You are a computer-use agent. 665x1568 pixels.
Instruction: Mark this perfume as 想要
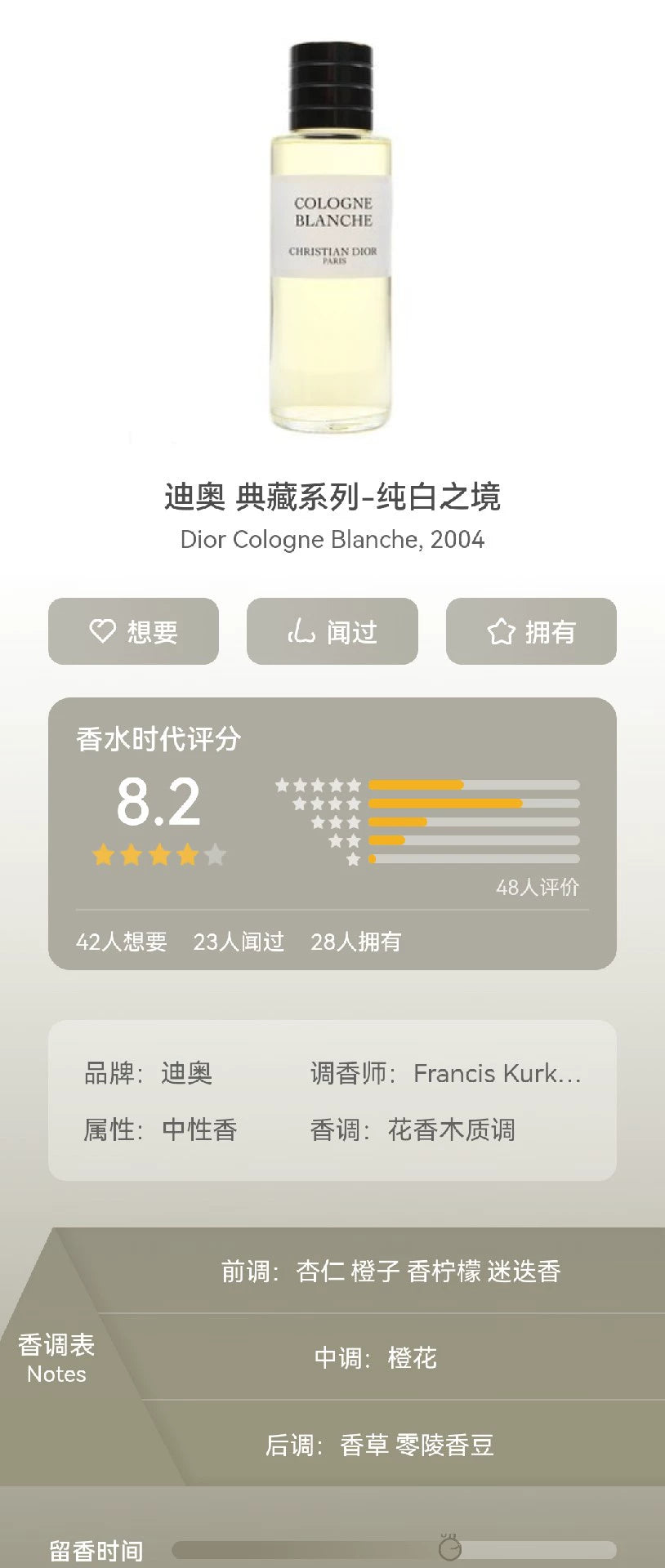tap(133, 631)
